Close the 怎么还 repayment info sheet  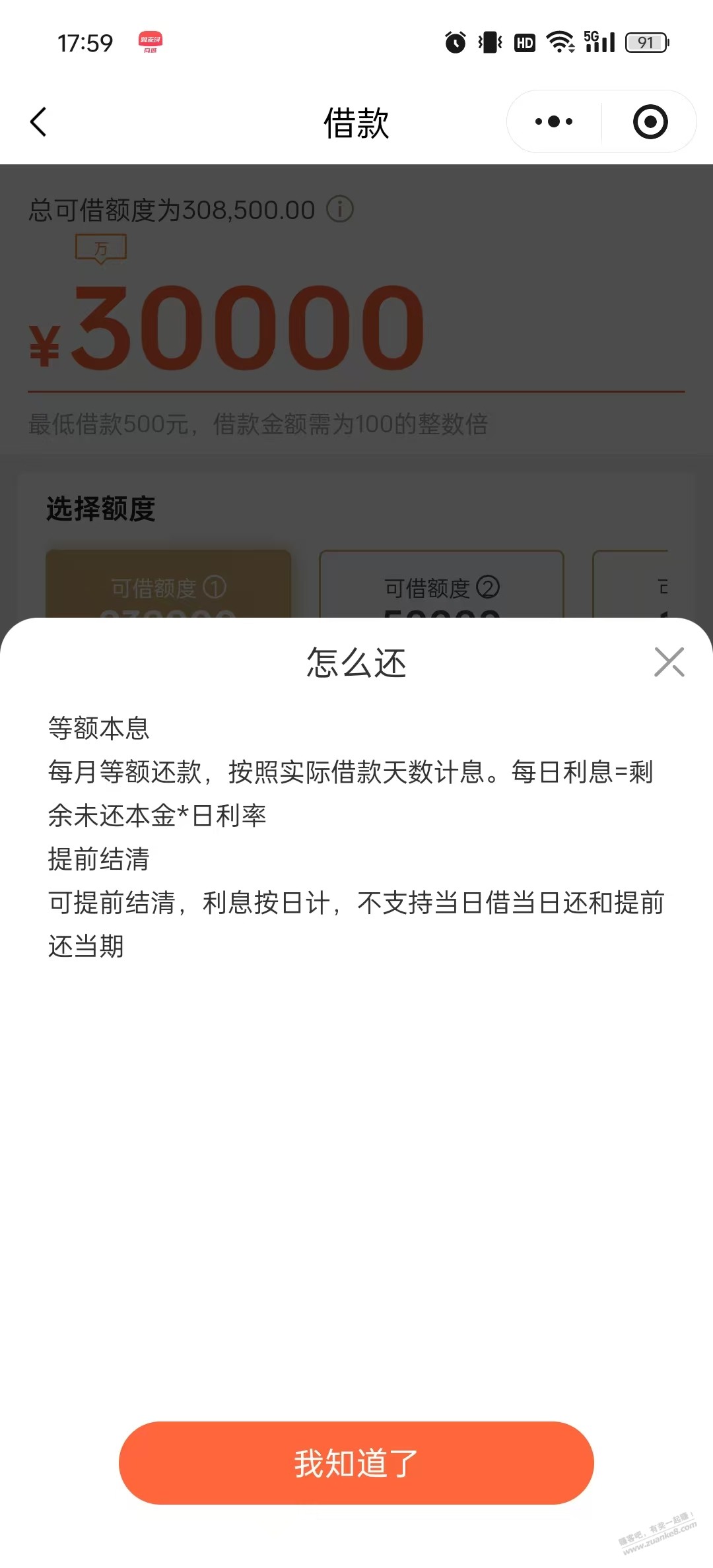[669, 662]
